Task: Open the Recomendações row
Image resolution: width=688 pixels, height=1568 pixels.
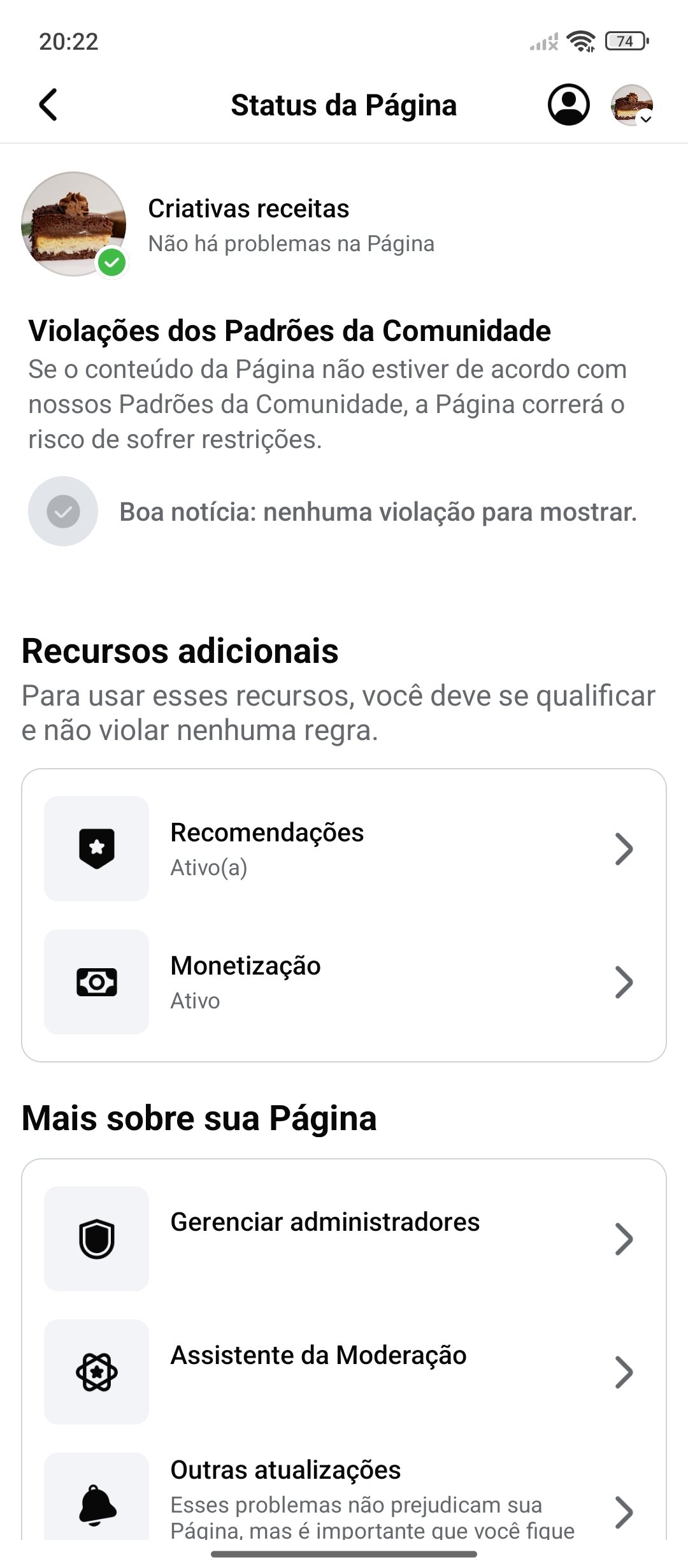Action: pos(344,848)
